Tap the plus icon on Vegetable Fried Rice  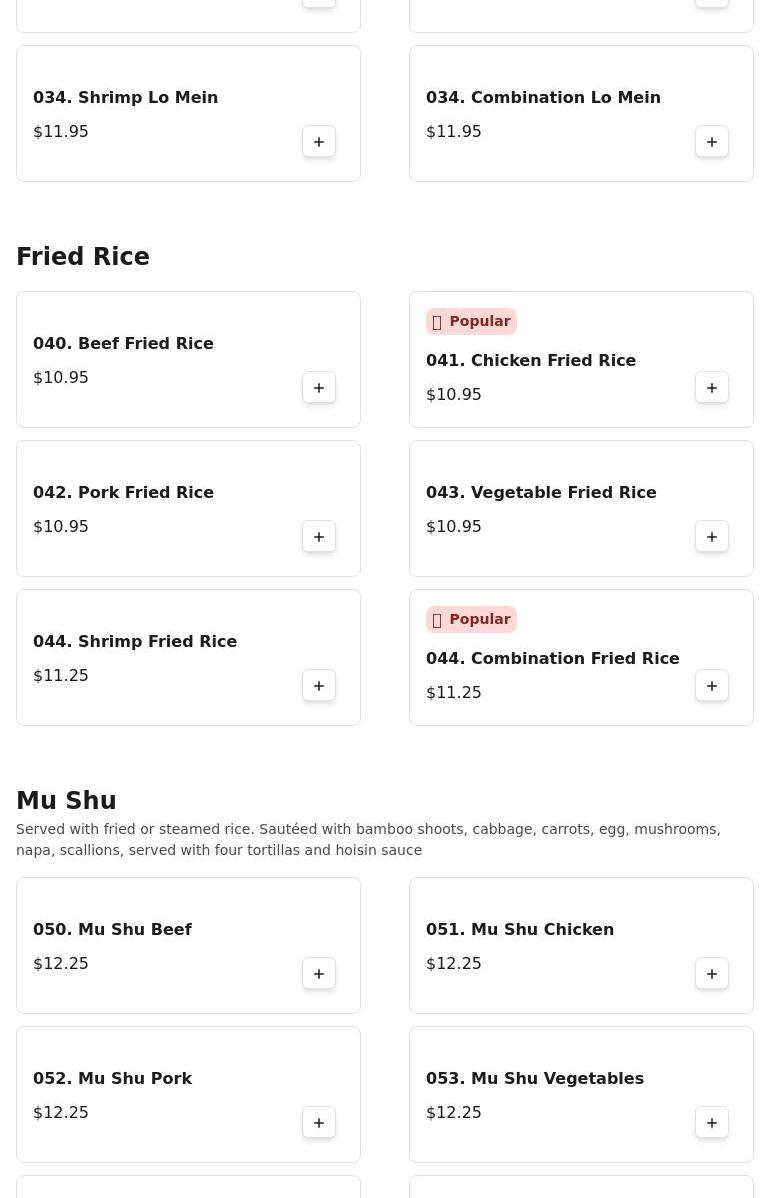click(x=712, y=537)
